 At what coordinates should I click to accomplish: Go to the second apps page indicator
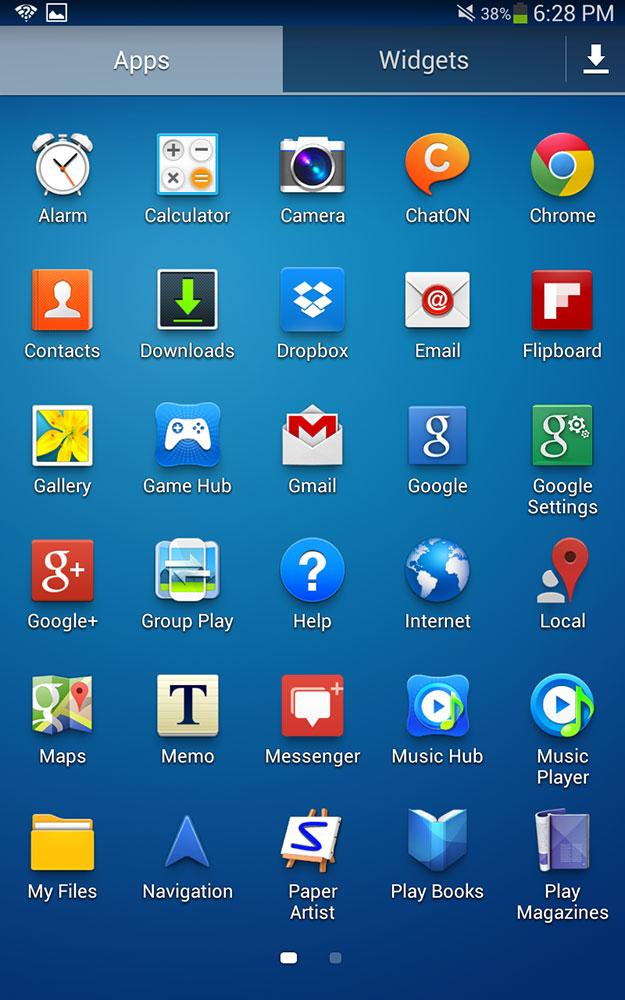click(x=335, y=958)
